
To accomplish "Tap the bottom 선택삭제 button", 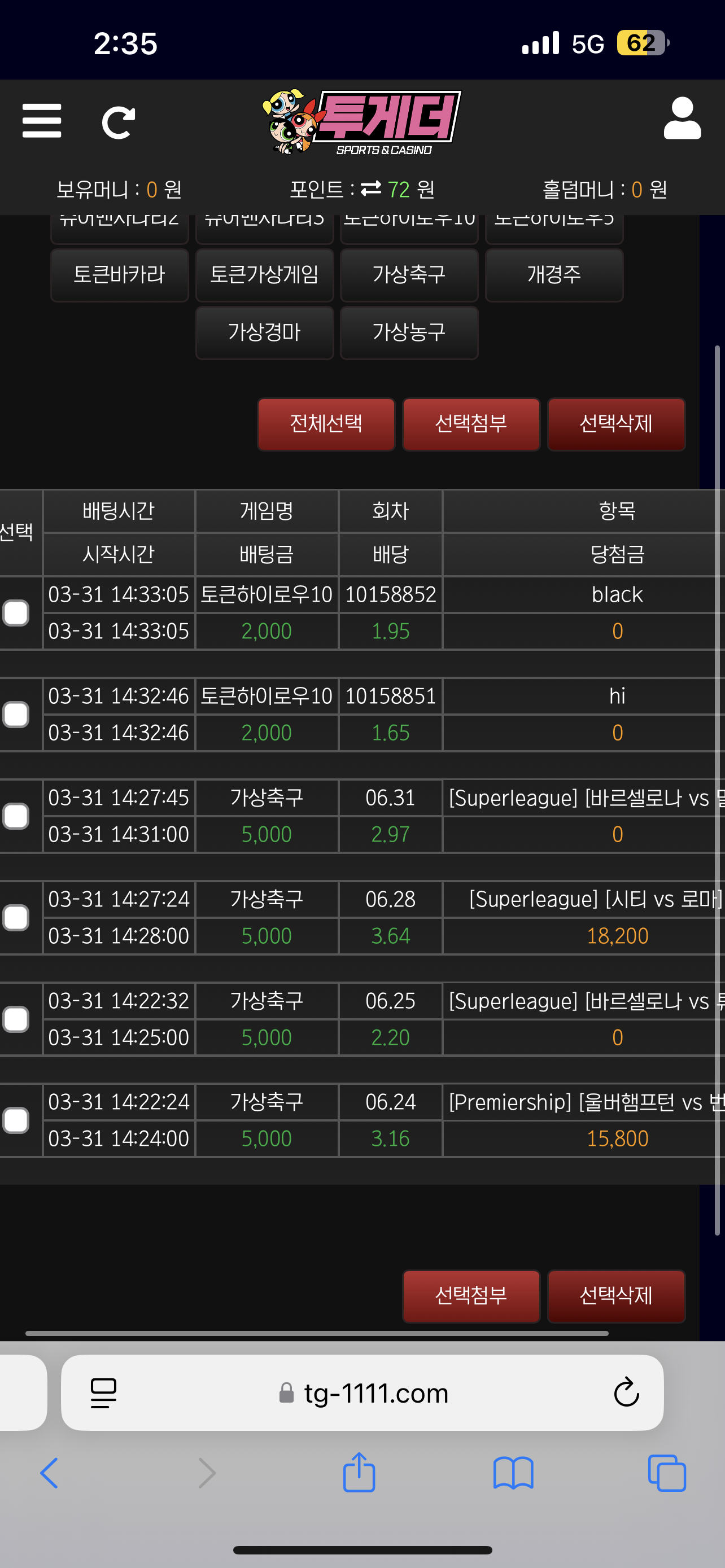I will pyautogui.click(x=615, y=1296).
